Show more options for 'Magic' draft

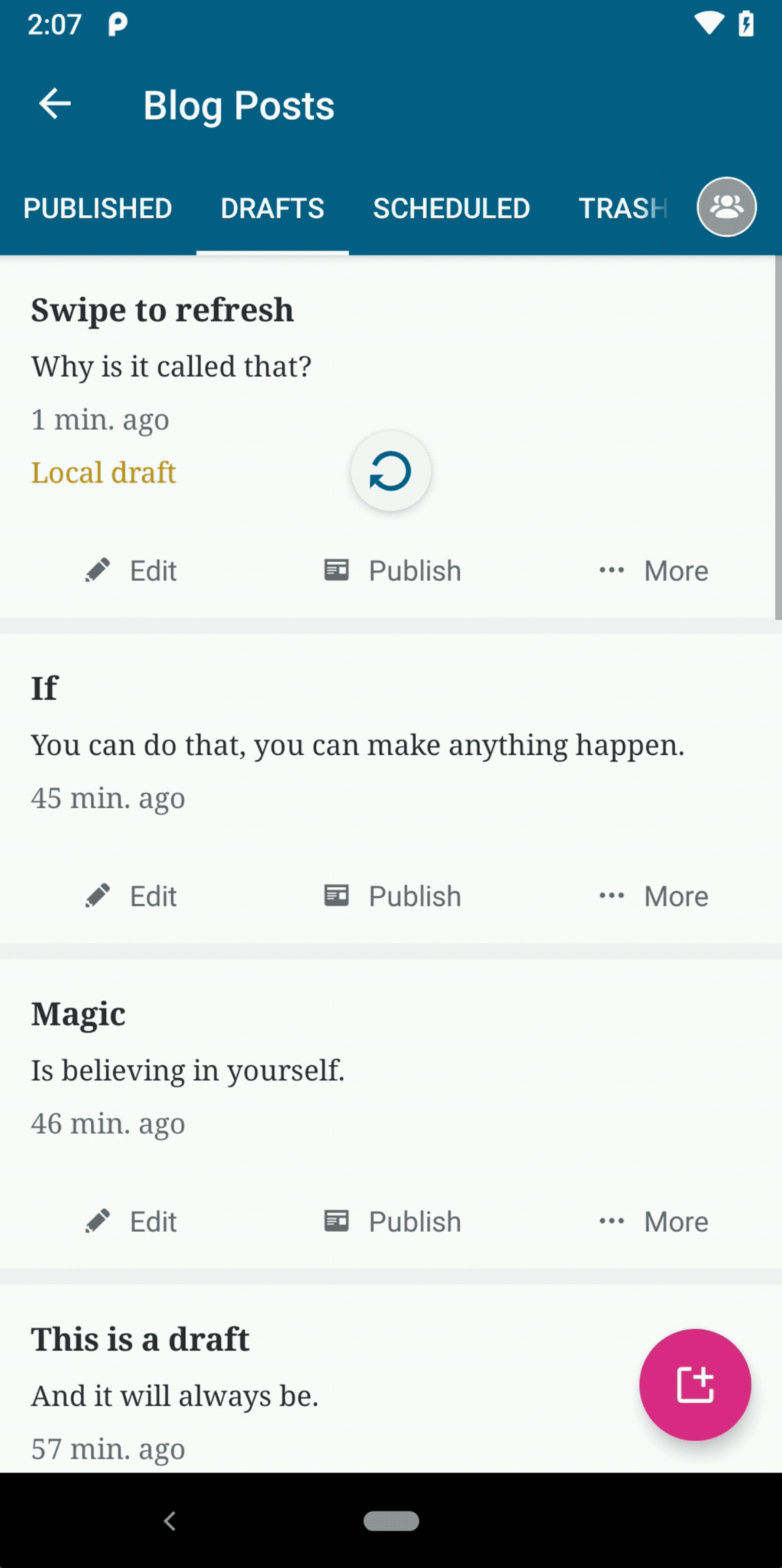click(653, 1221)
